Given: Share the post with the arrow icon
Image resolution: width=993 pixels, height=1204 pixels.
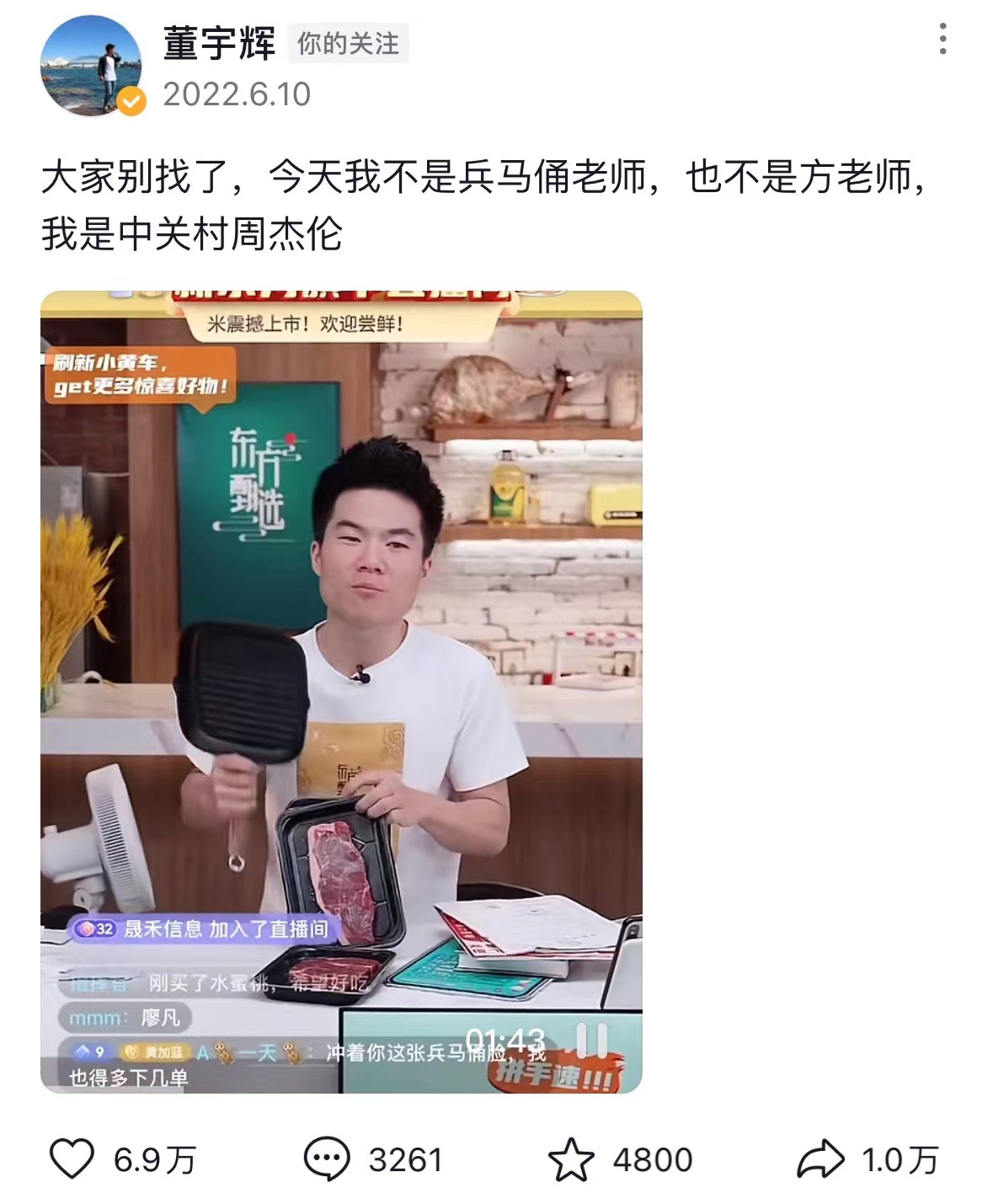Looking at the screenshot, I should pyautogui.click(x=819, y=1159).
